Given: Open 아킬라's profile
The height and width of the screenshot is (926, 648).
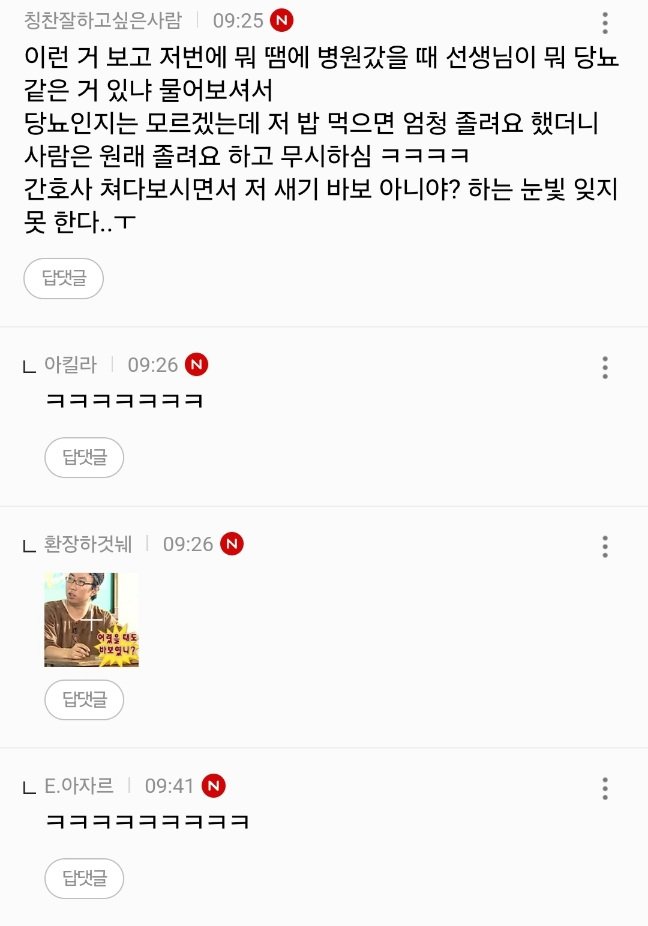Looking at the screenshot, I should pyautogui.click(x=70, y=365).
